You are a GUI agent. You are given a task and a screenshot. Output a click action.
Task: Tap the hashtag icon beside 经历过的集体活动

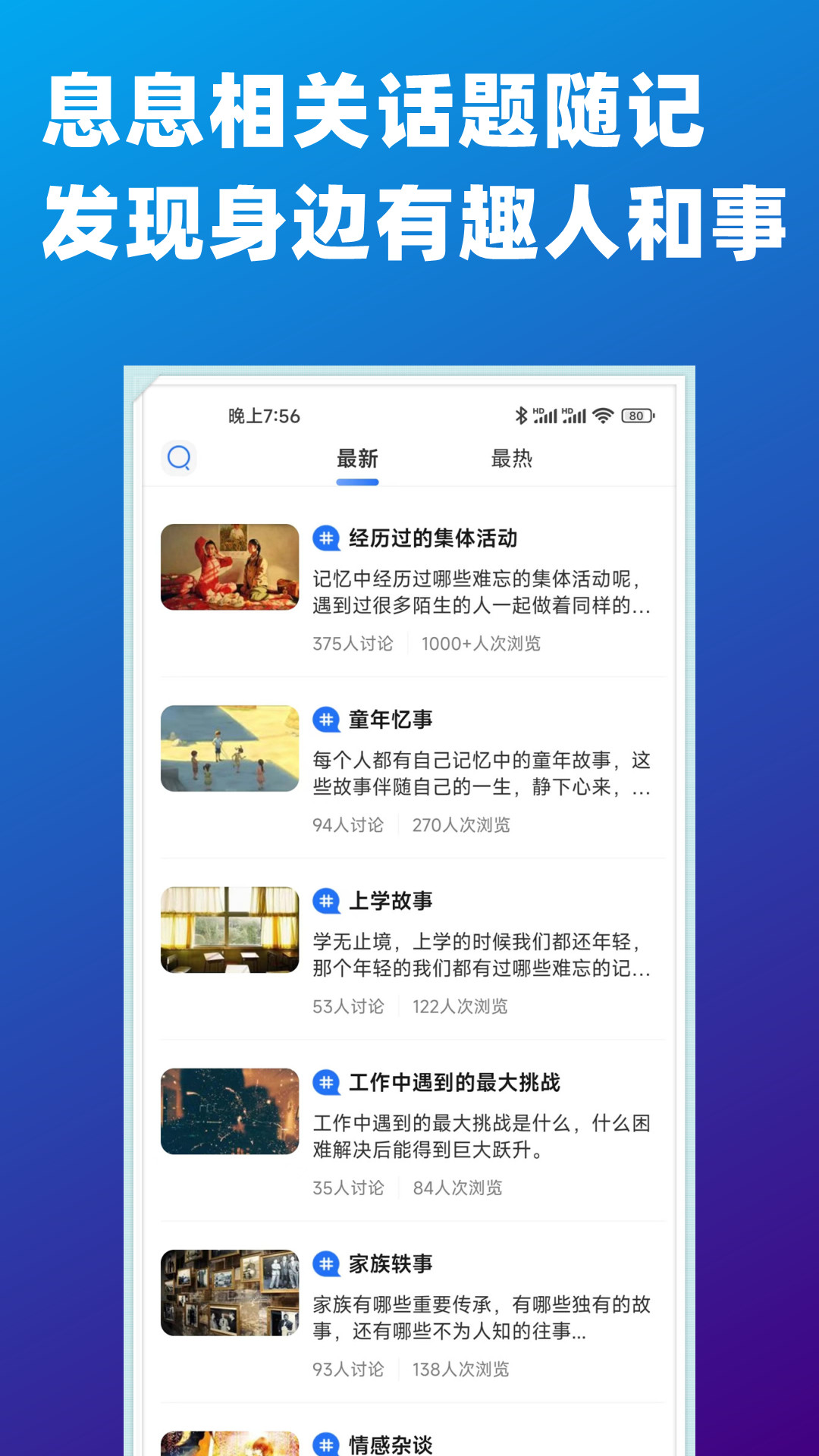326,538
